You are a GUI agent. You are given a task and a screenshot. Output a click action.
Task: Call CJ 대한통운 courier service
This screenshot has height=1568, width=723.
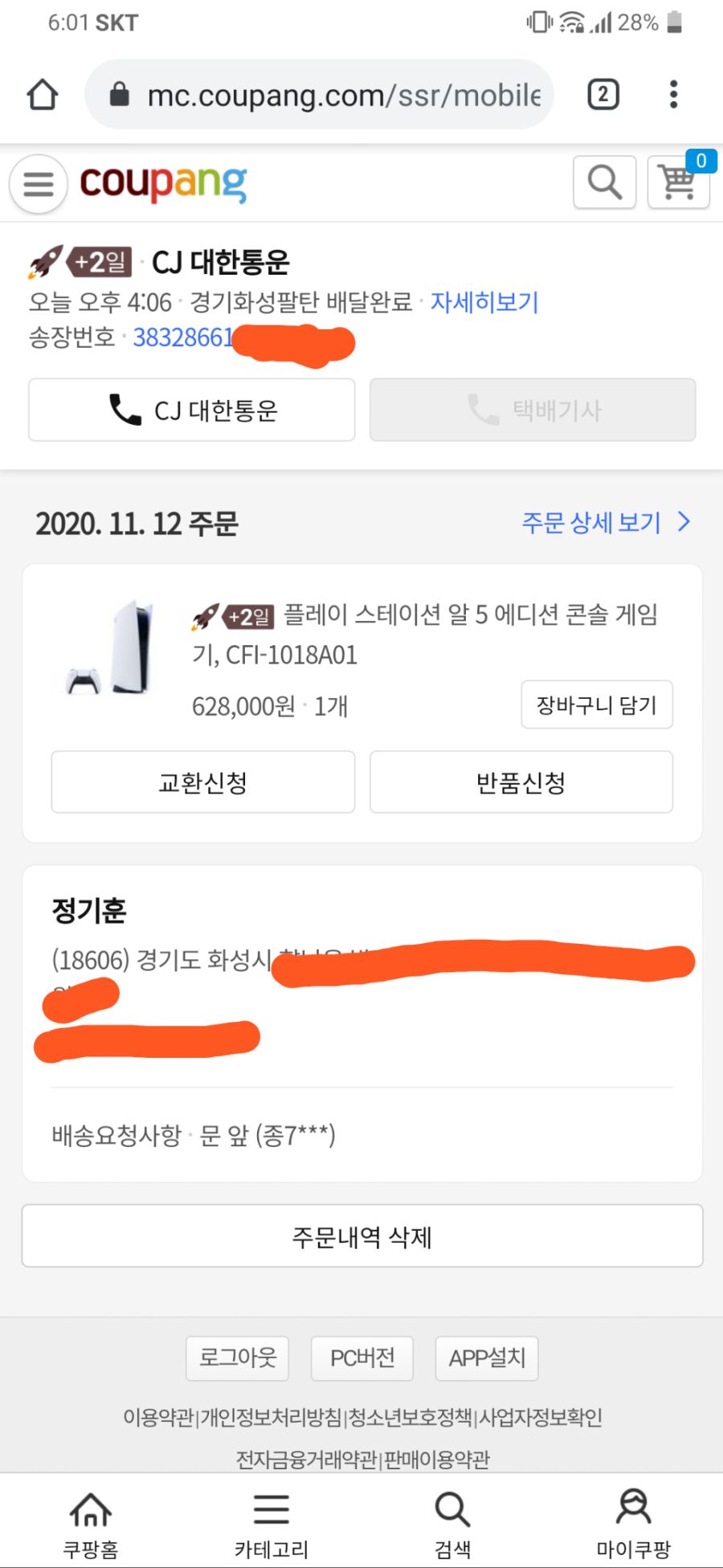pos(191,410)
